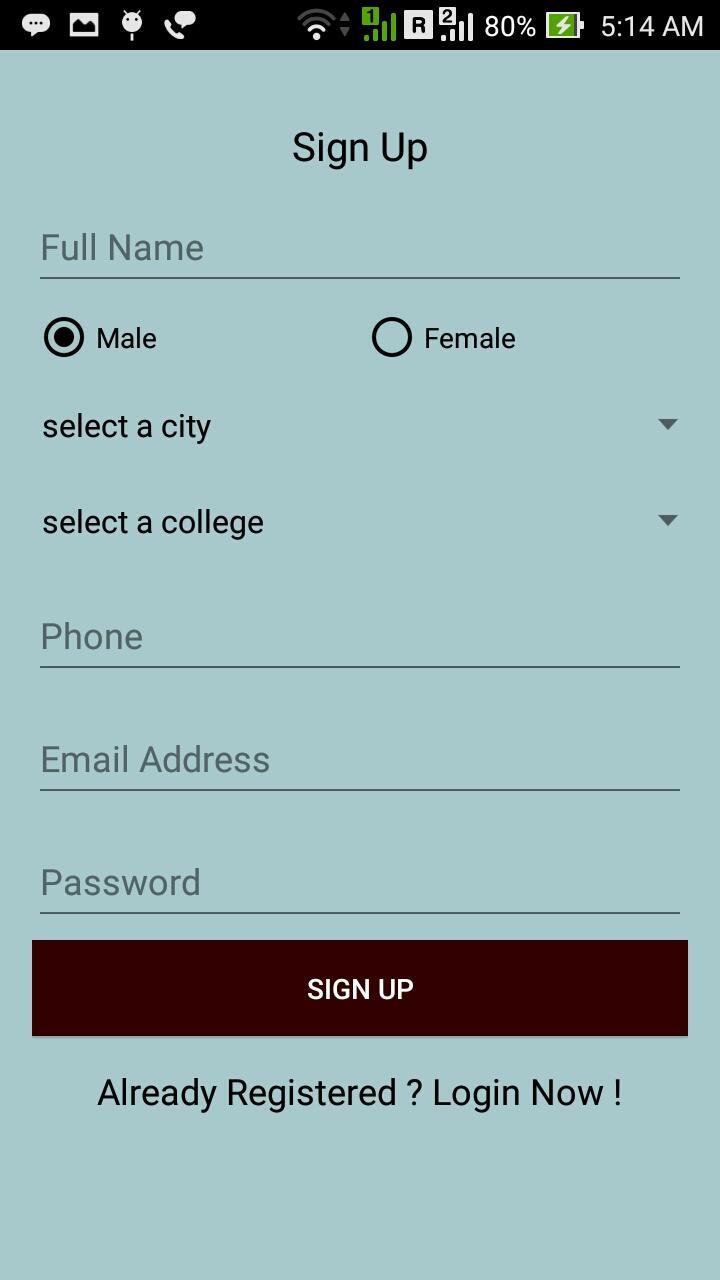Open the select a college dropdown
Screen dimensions: 720x1280
point(360,522)
